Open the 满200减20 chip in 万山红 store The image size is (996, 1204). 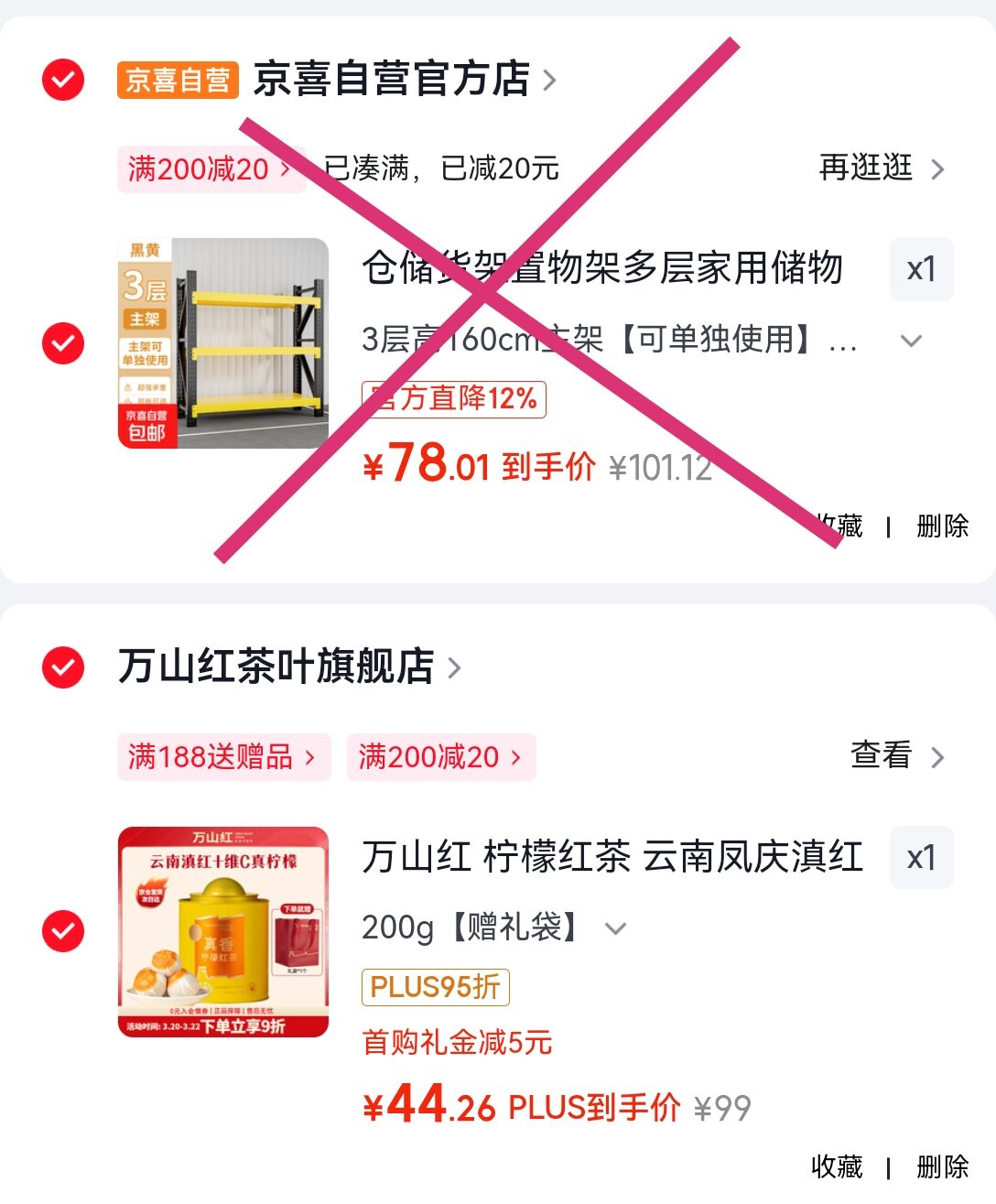click(x=440, y=757)
